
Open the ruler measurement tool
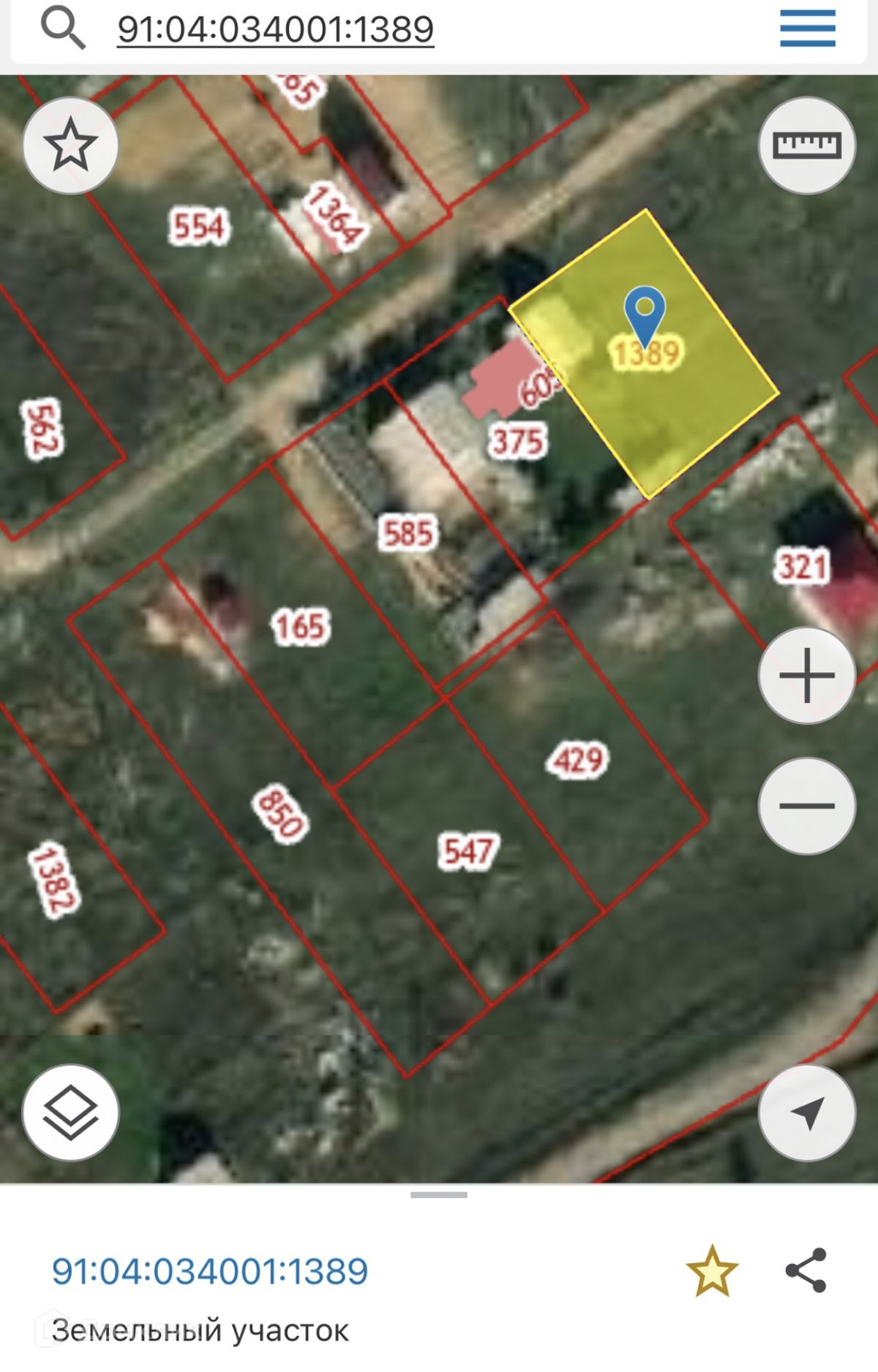click(x=806, y=145)
